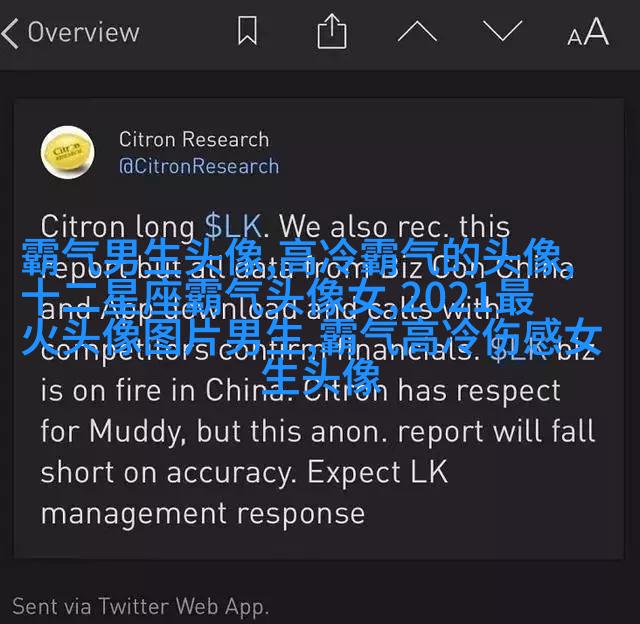Image resolution: width=640 pixels, height=624 pixels.
Task: Change the text size
Action: point(587,32)
